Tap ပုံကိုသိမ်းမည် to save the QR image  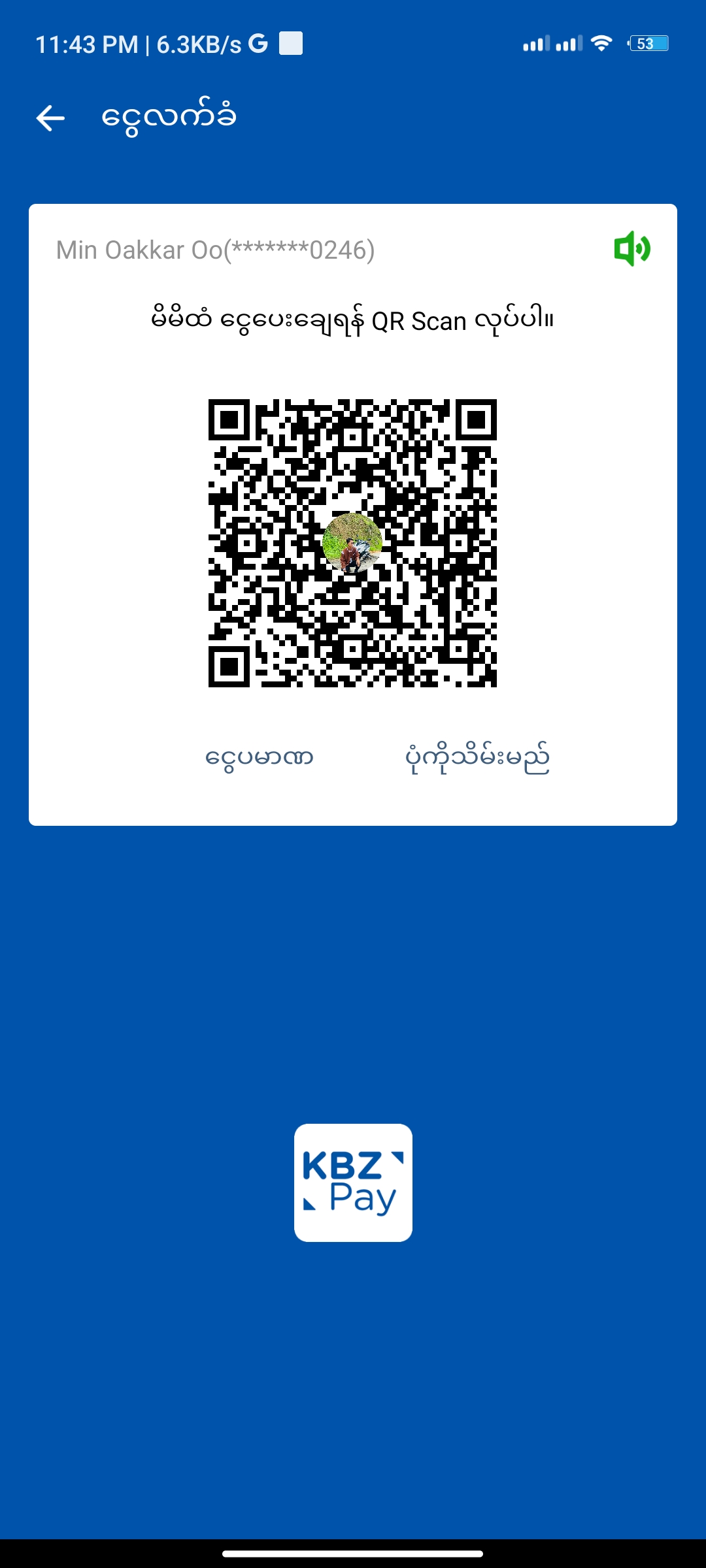477,758
